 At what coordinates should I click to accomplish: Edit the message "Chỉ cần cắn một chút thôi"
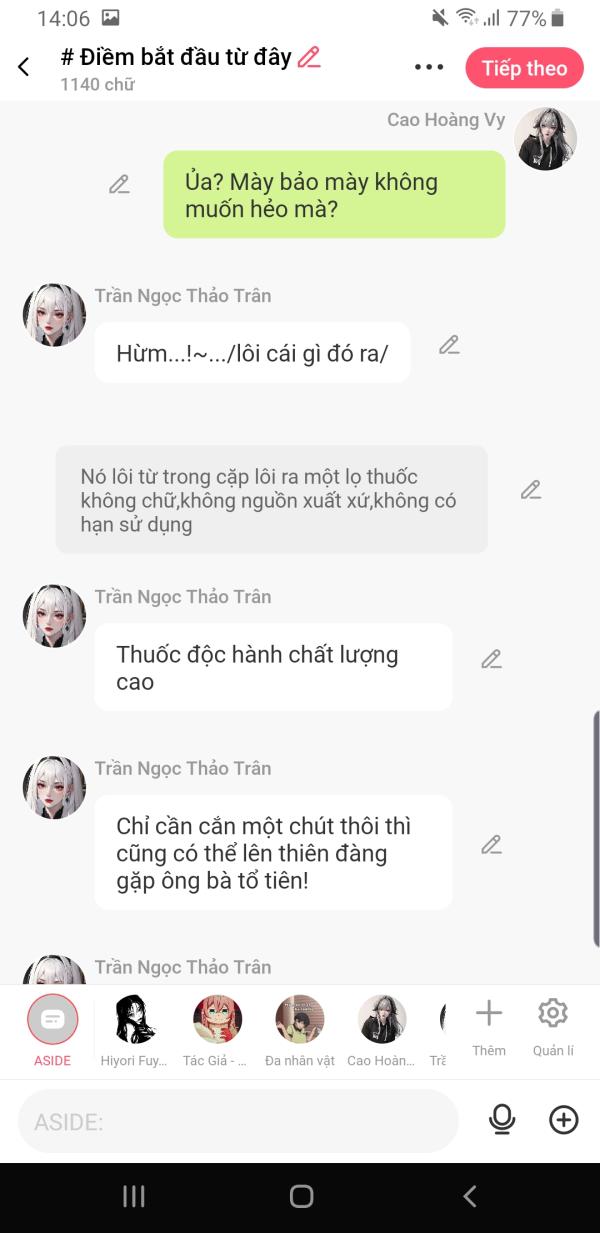pos(490,845)
